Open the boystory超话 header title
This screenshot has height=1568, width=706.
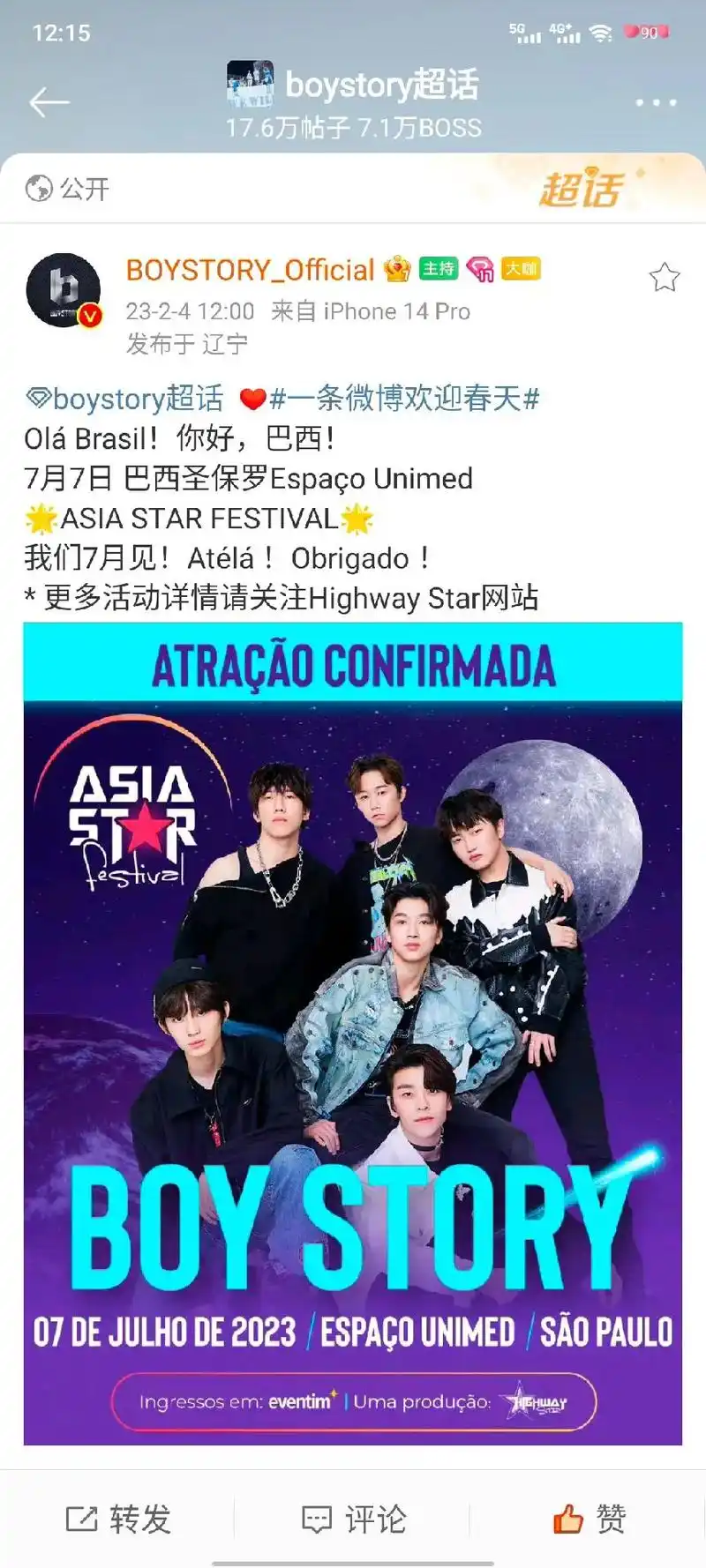pos(380,86)
